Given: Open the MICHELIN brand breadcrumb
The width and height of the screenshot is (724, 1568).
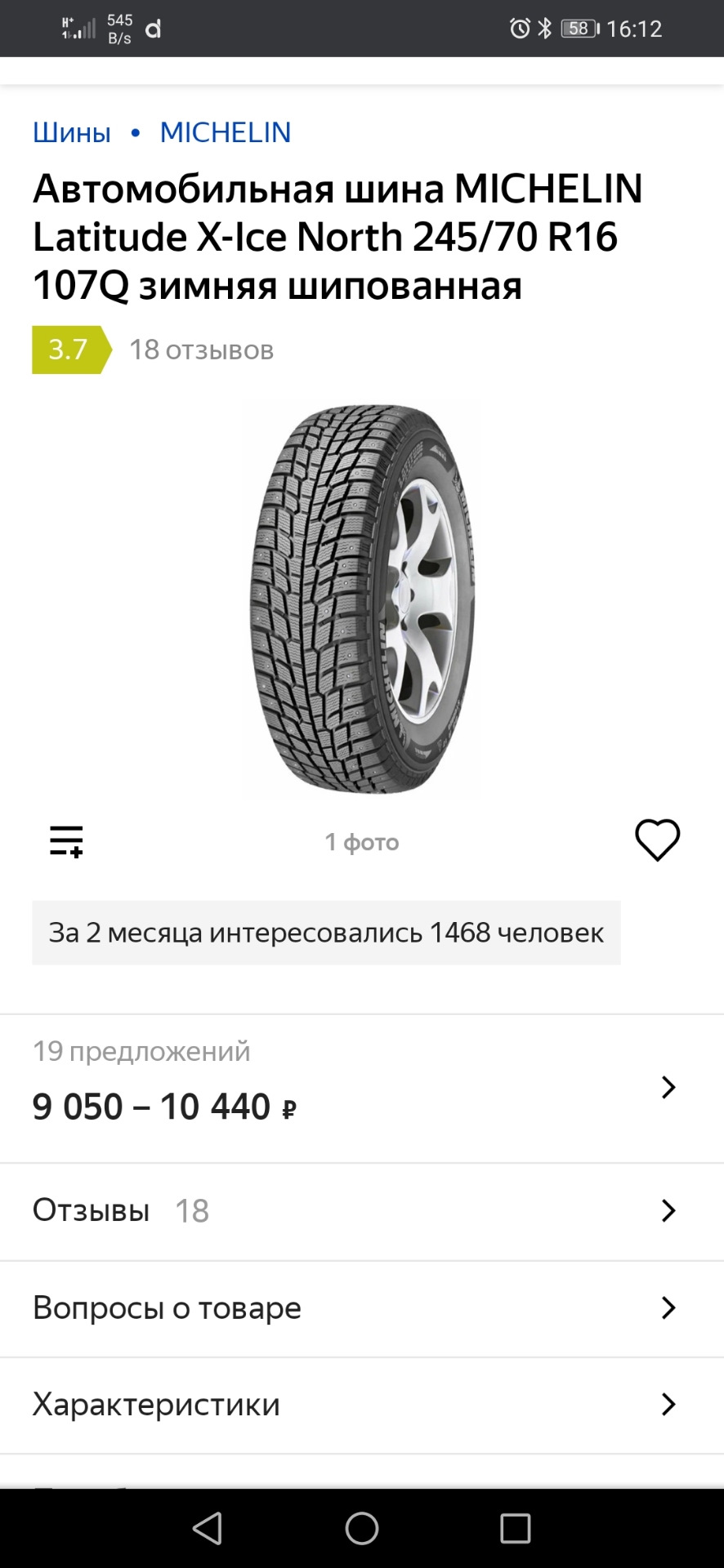Looking at the screenshot, I should click(x=226, y=132).
